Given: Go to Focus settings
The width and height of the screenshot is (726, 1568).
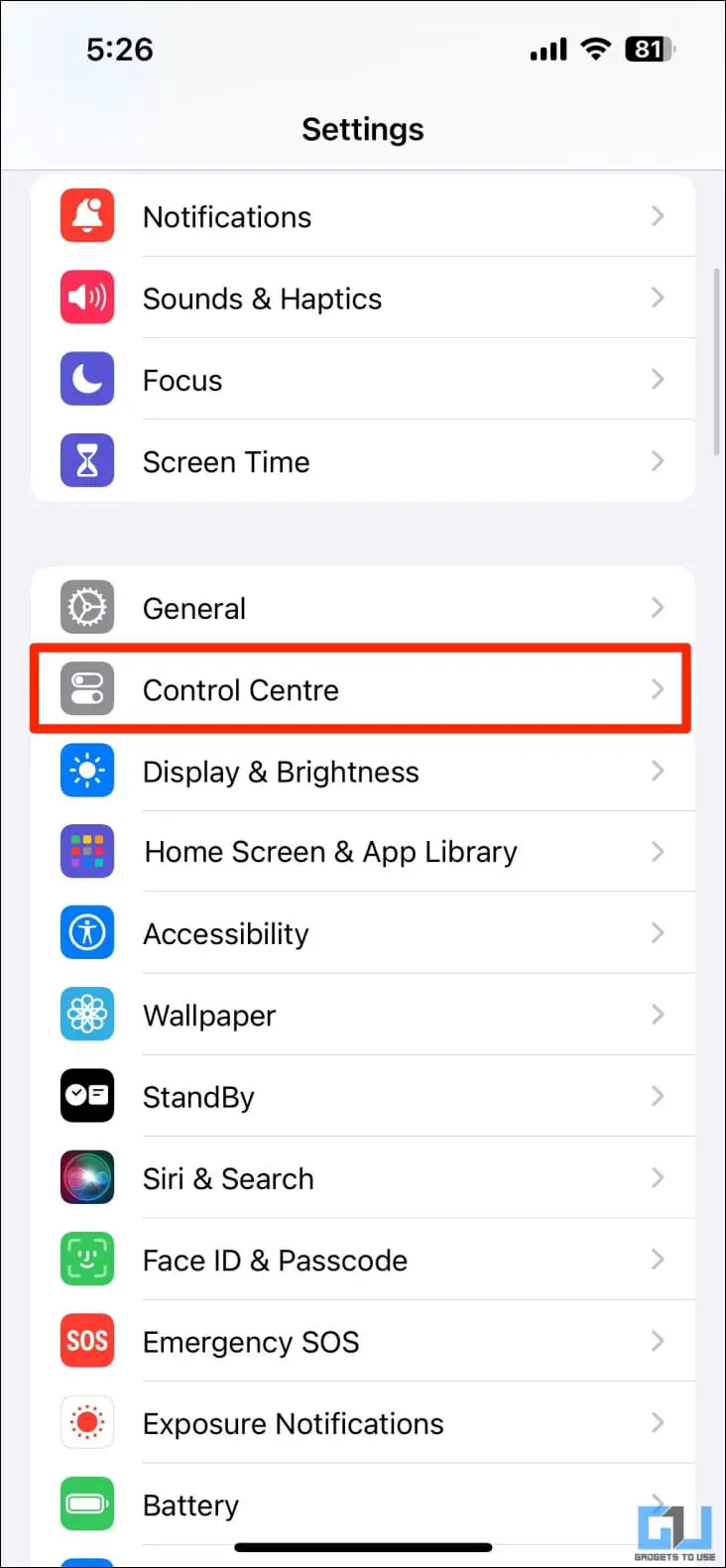Looking at the screenshot, I should (363, 380).
